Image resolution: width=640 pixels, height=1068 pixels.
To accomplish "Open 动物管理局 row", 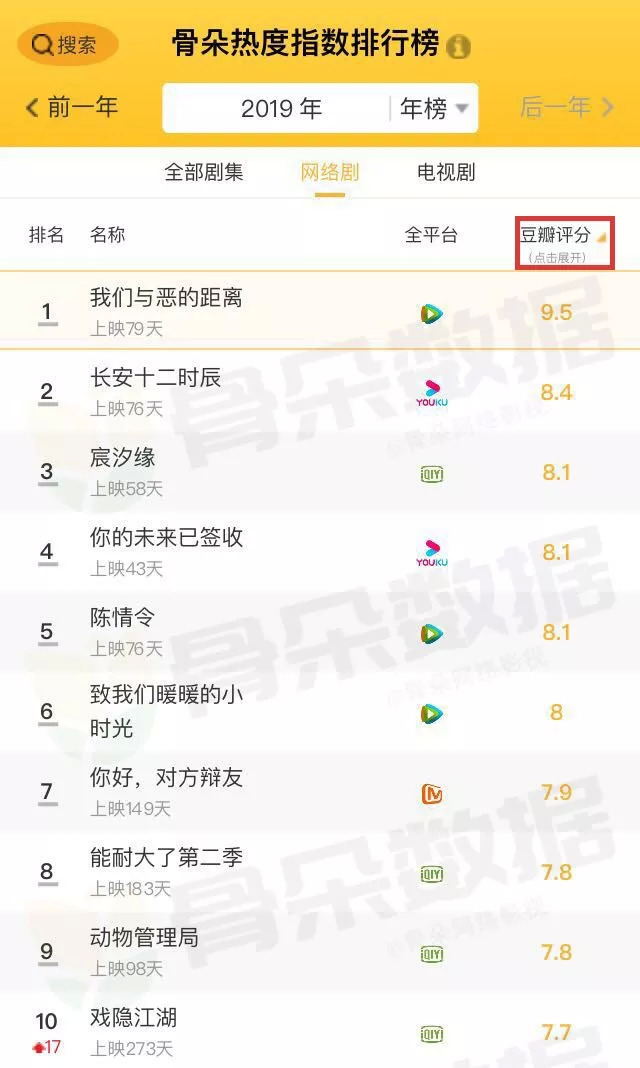I will click(144, 938).
